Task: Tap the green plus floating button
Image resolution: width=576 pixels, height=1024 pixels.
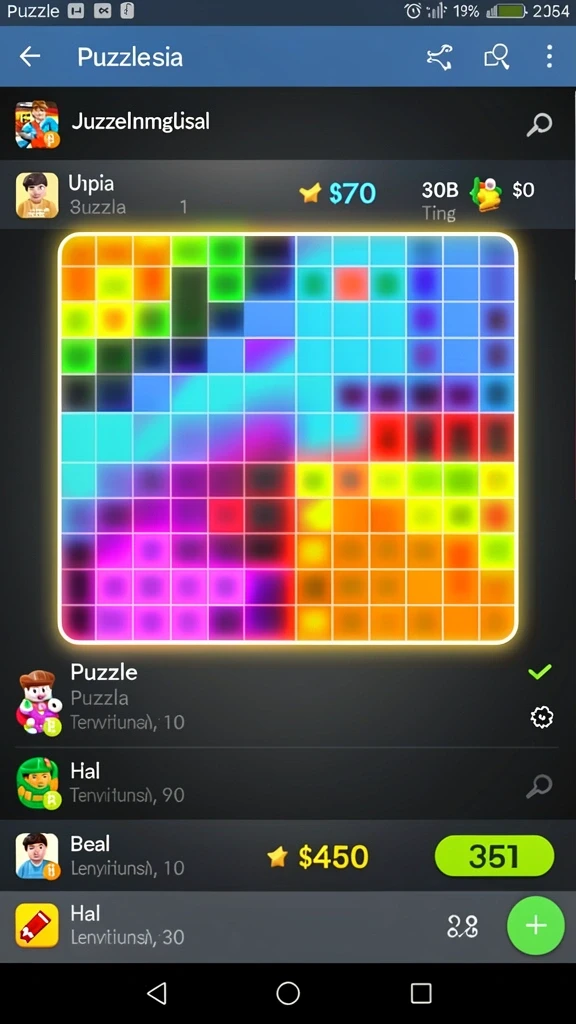Action: coord(536,925)
